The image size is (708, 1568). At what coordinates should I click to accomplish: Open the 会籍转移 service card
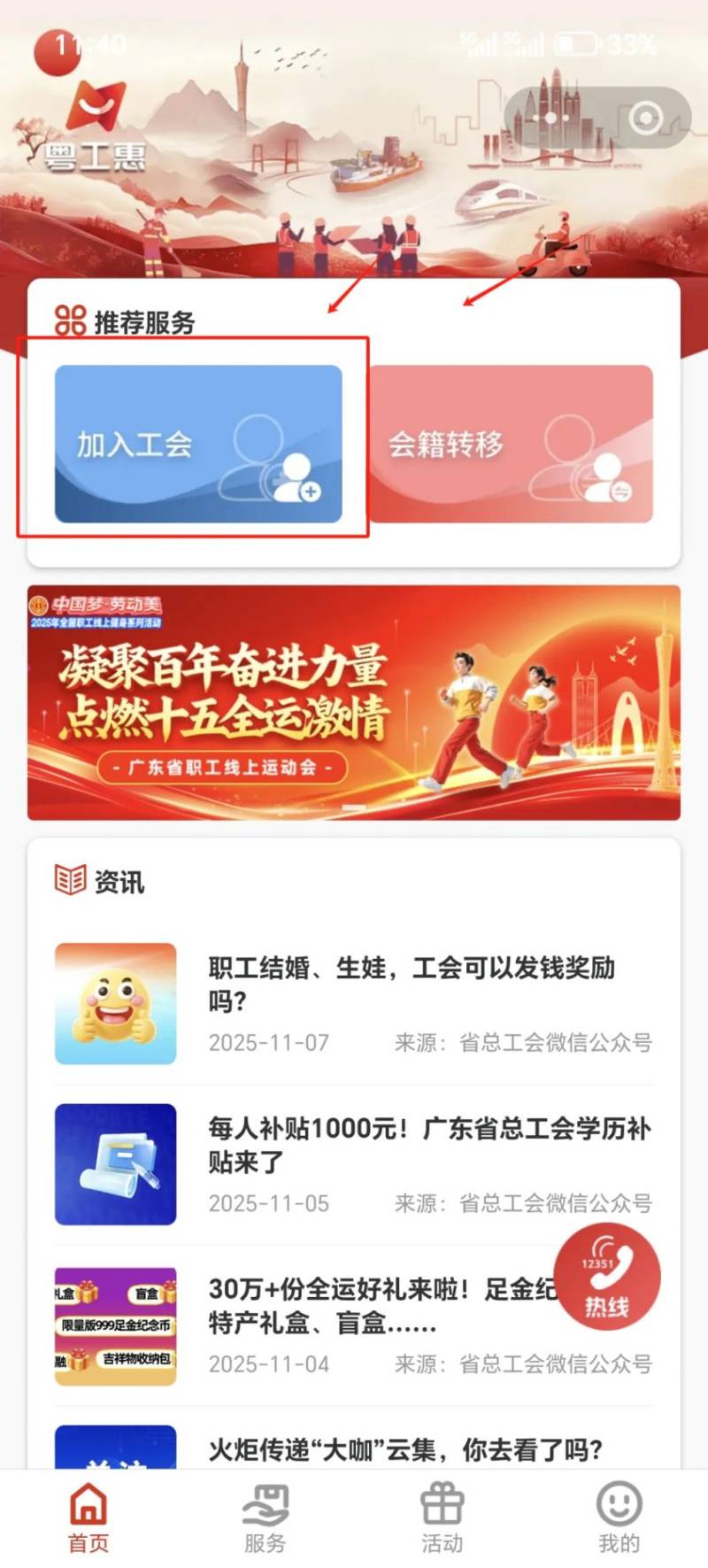point(511,443)
